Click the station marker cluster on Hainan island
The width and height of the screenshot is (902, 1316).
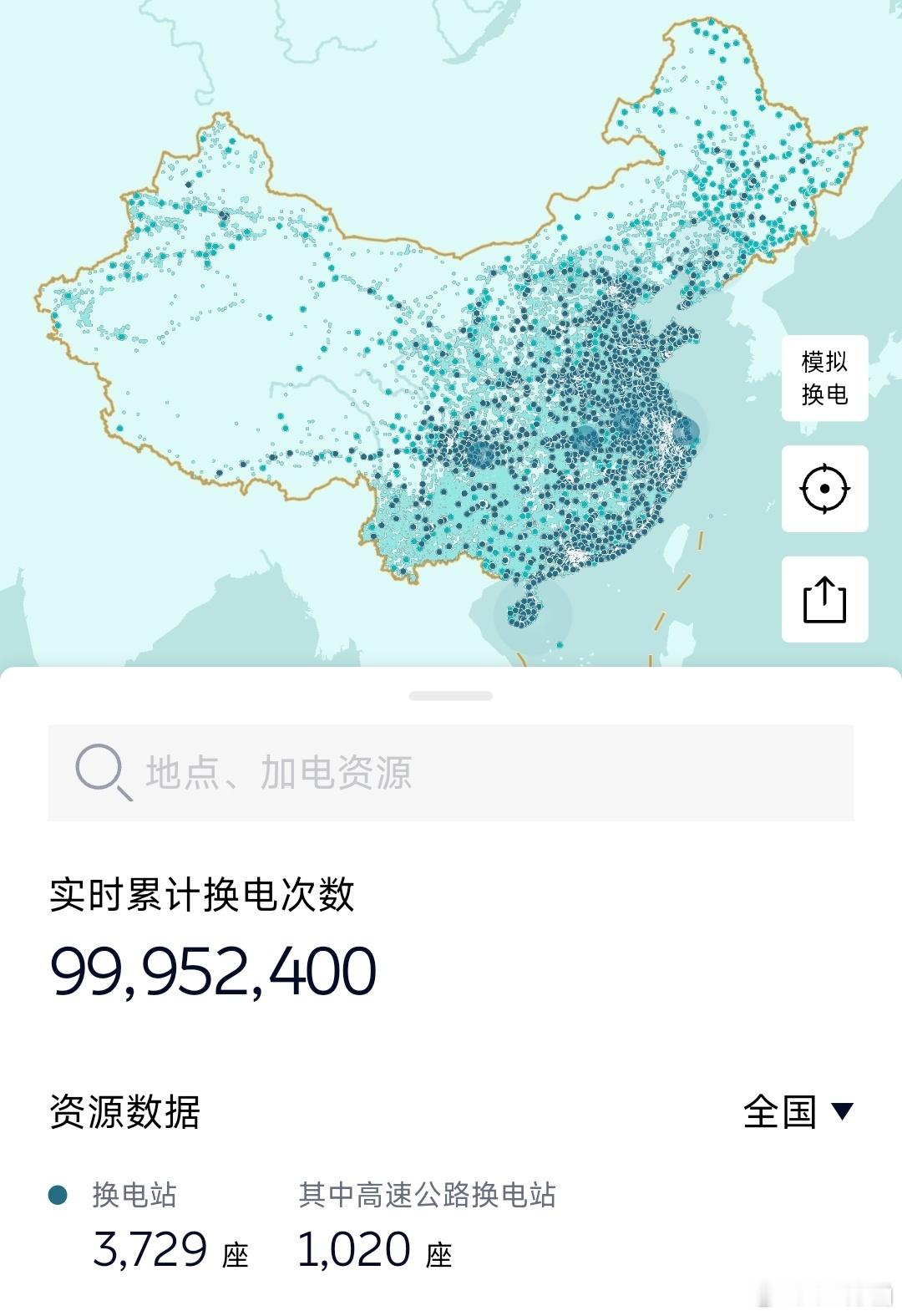(522, 610)
